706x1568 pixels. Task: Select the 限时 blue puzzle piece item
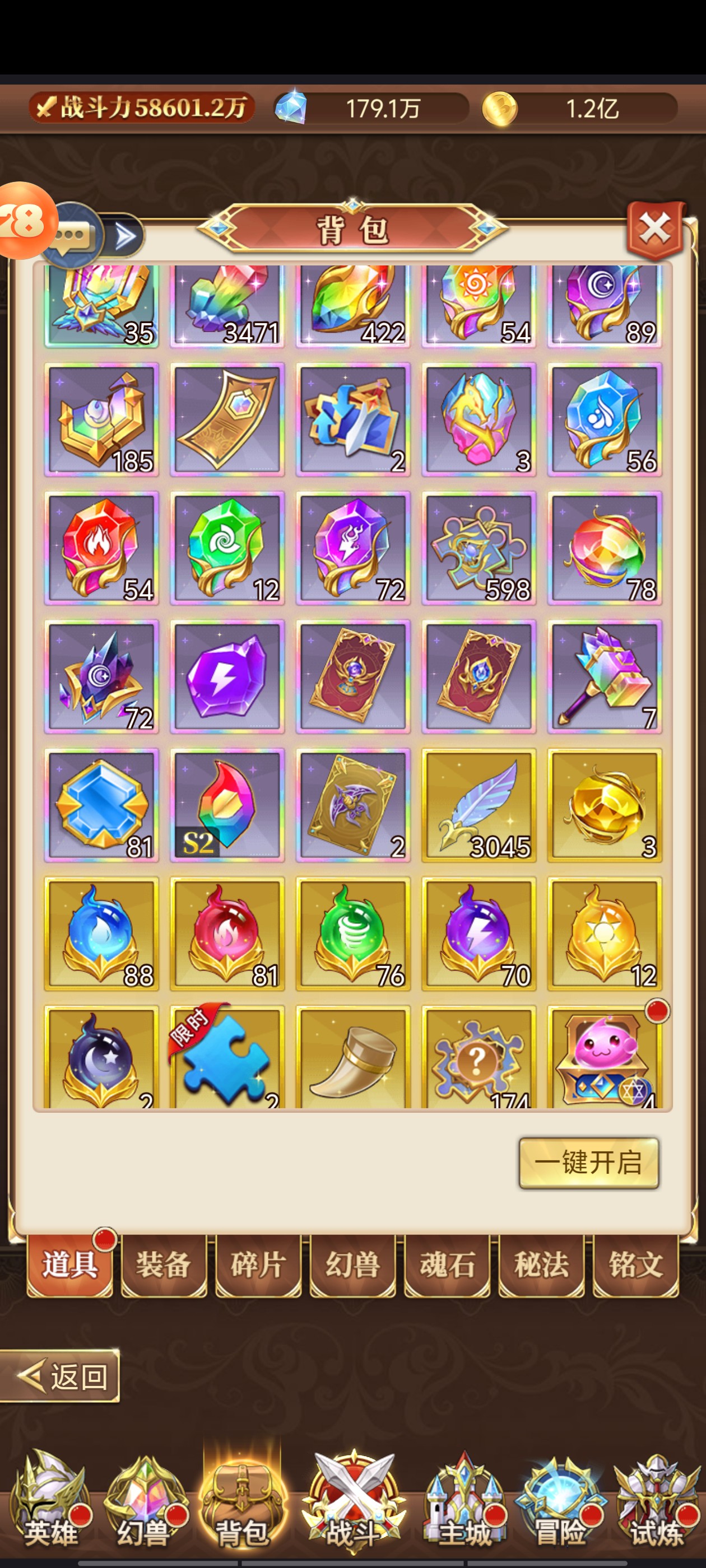pos(227,1057)
